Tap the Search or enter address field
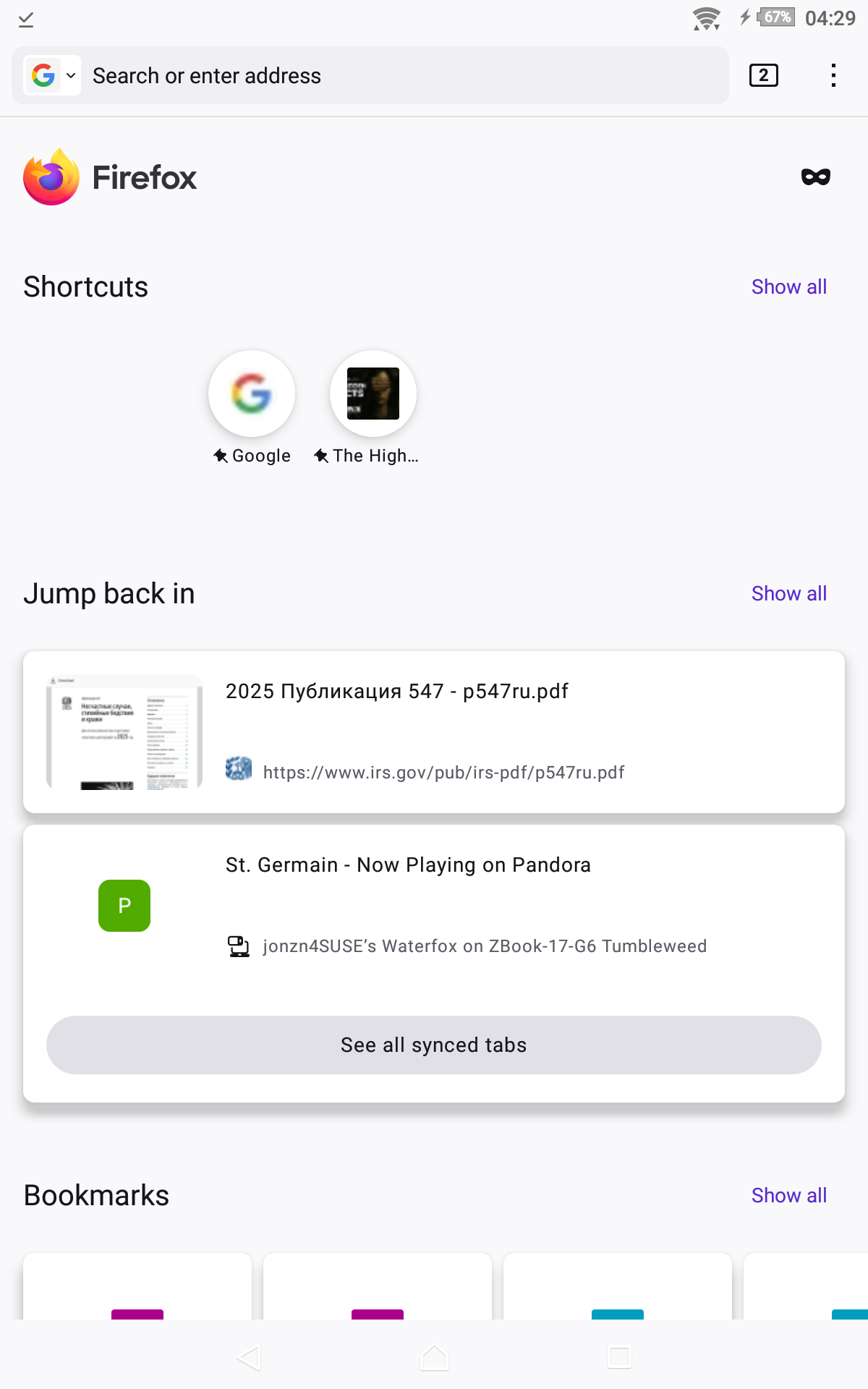The height and width of the screenshot is (1389, 868). [x=405, y=76]
